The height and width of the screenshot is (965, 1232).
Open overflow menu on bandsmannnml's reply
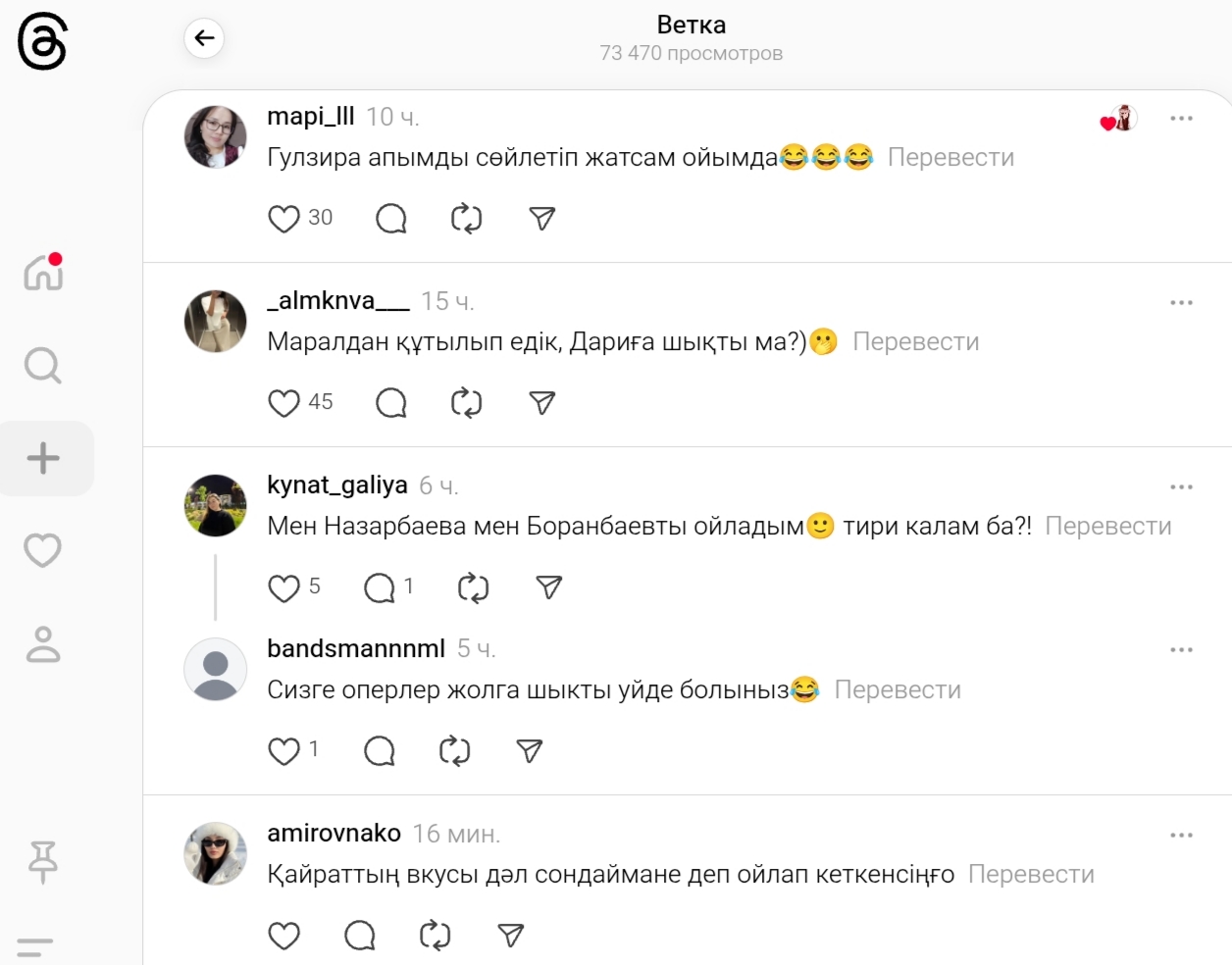coord(1181,650)
